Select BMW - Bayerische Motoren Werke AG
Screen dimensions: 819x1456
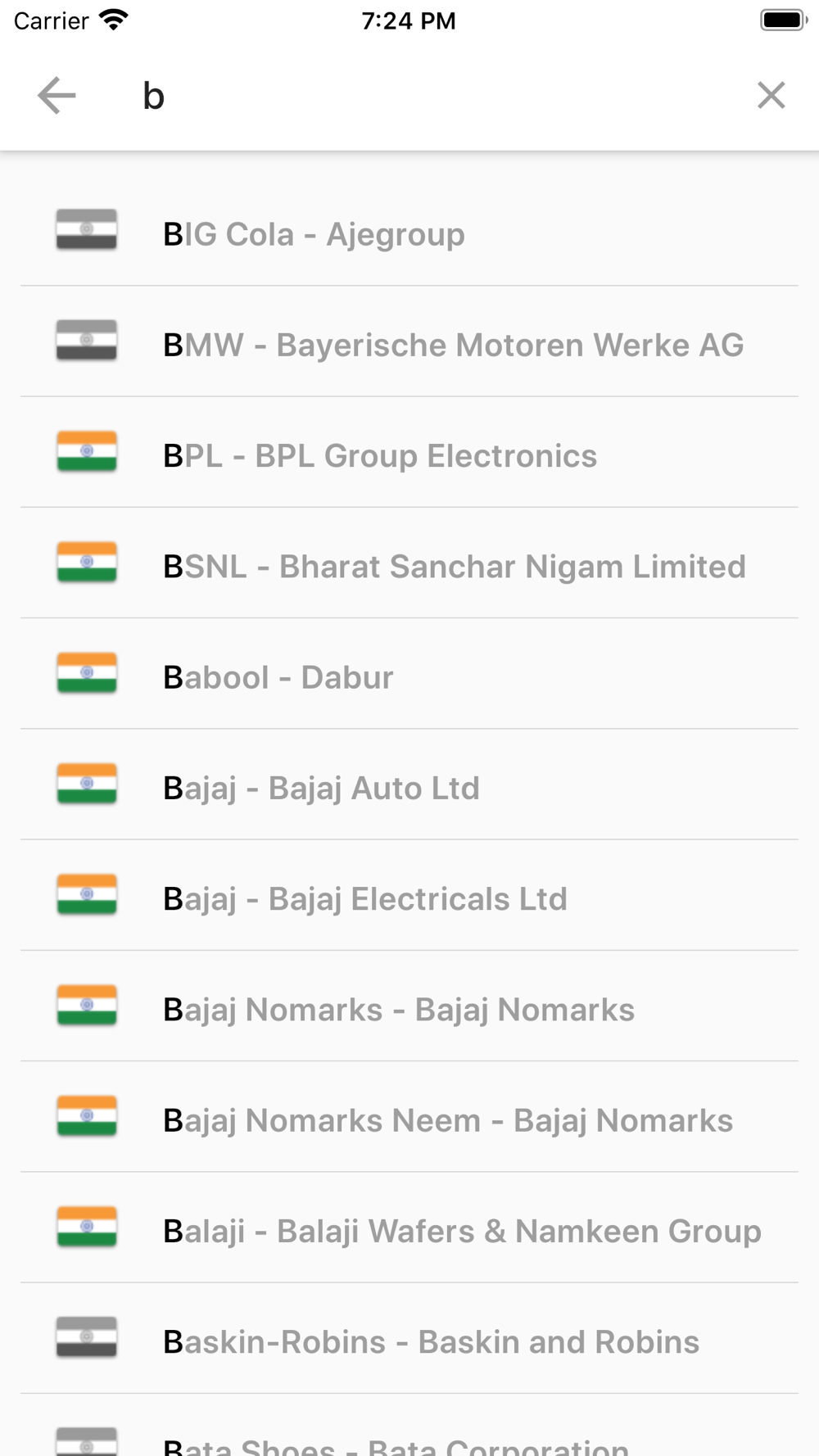[409, 344]
